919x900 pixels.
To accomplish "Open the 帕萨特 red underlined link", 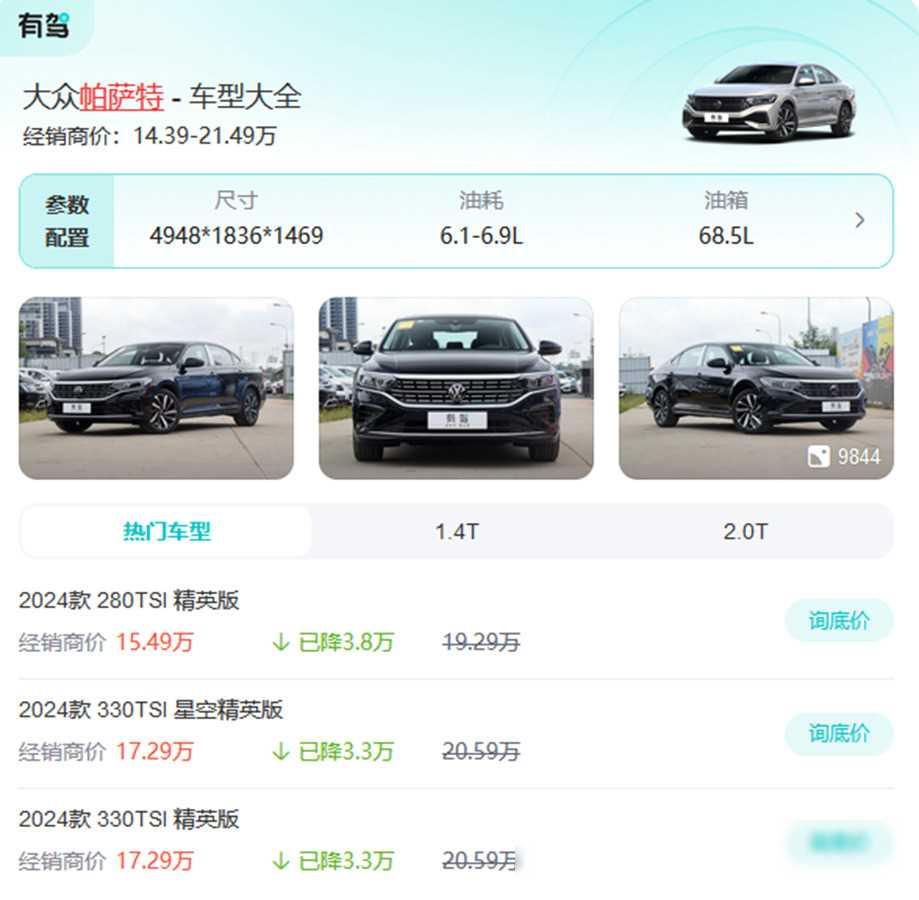I will pyautogui.click(x=121, y=98).
